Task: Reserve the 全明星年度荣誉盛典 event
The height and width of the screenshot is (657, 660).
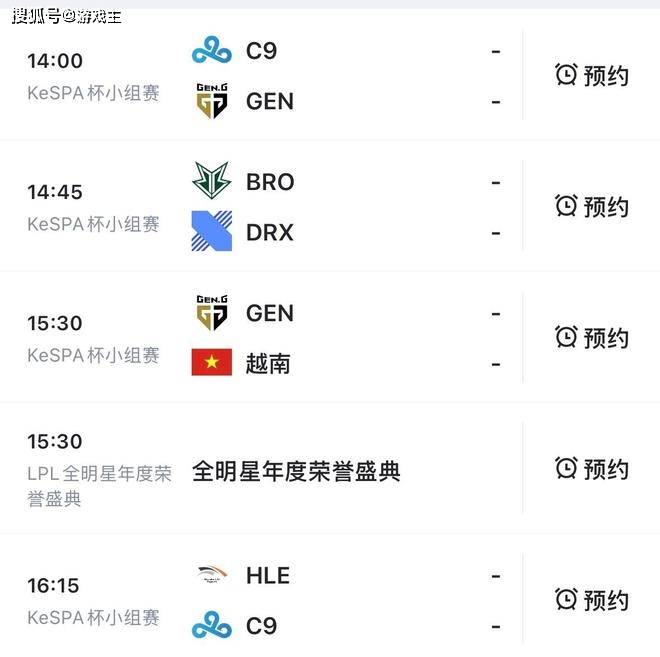Action: pos(592,468)
